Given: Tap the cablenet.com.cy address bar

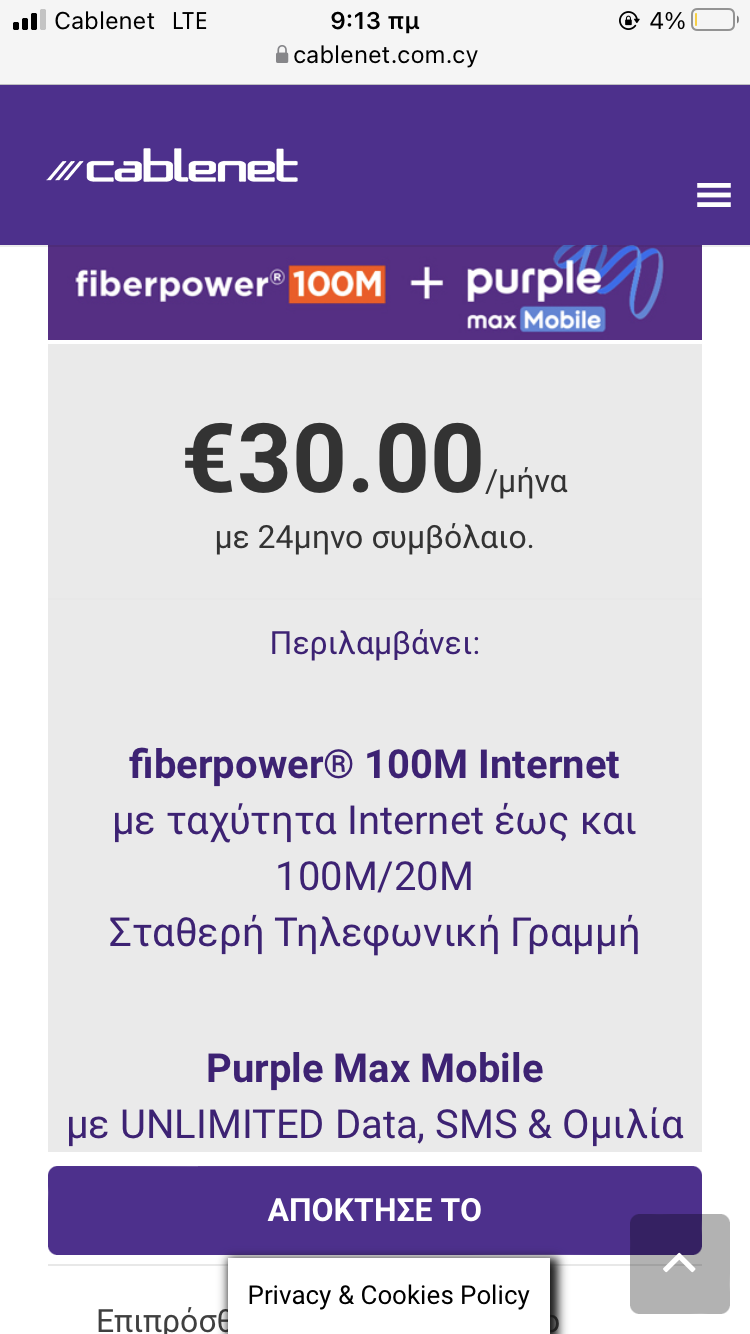Looking at the screenshot, I should pos(376,54).
